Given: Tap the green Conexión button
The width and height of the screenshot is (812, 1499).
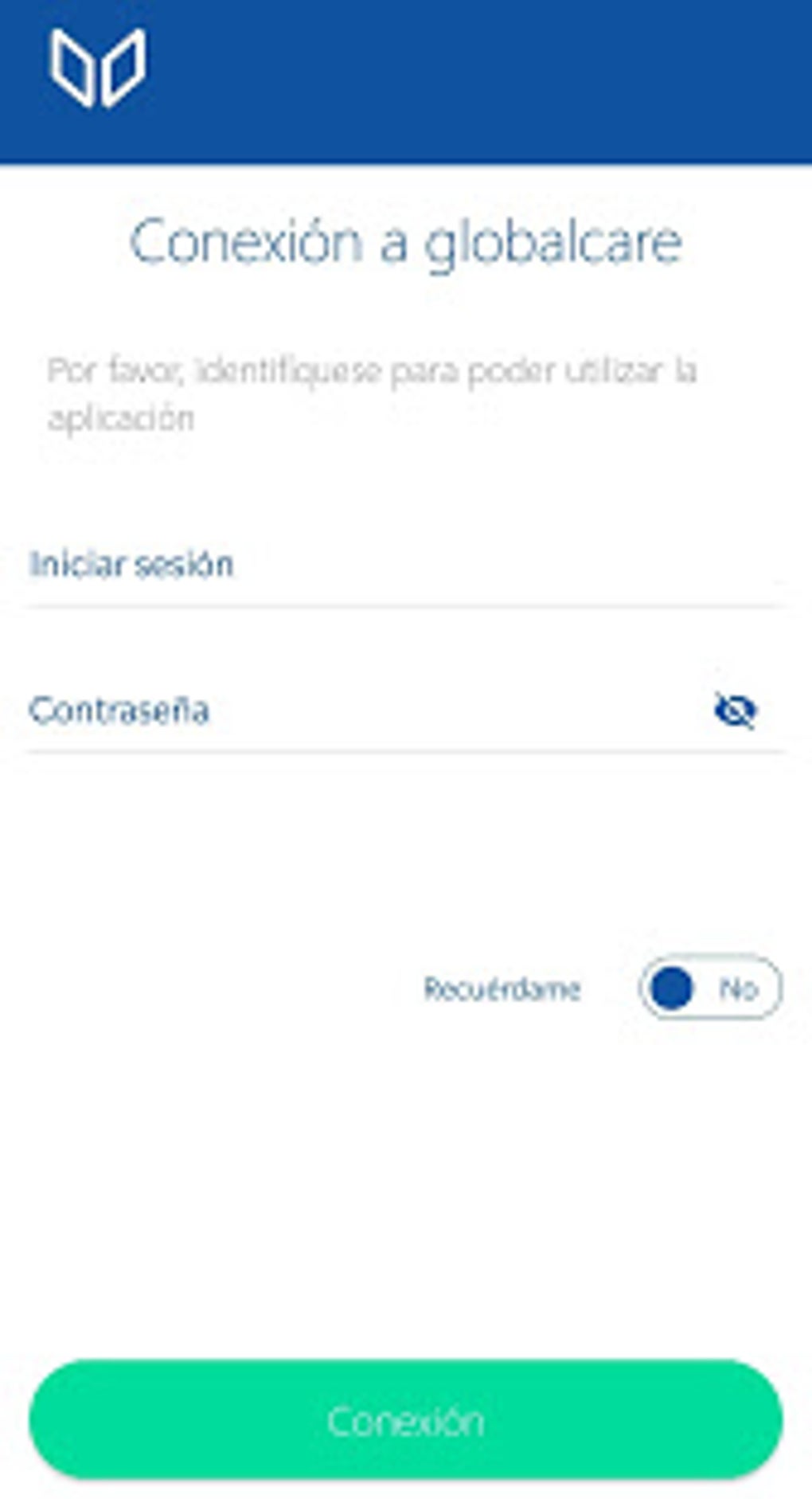Looking at the screenshot, I should [406, 1420].
